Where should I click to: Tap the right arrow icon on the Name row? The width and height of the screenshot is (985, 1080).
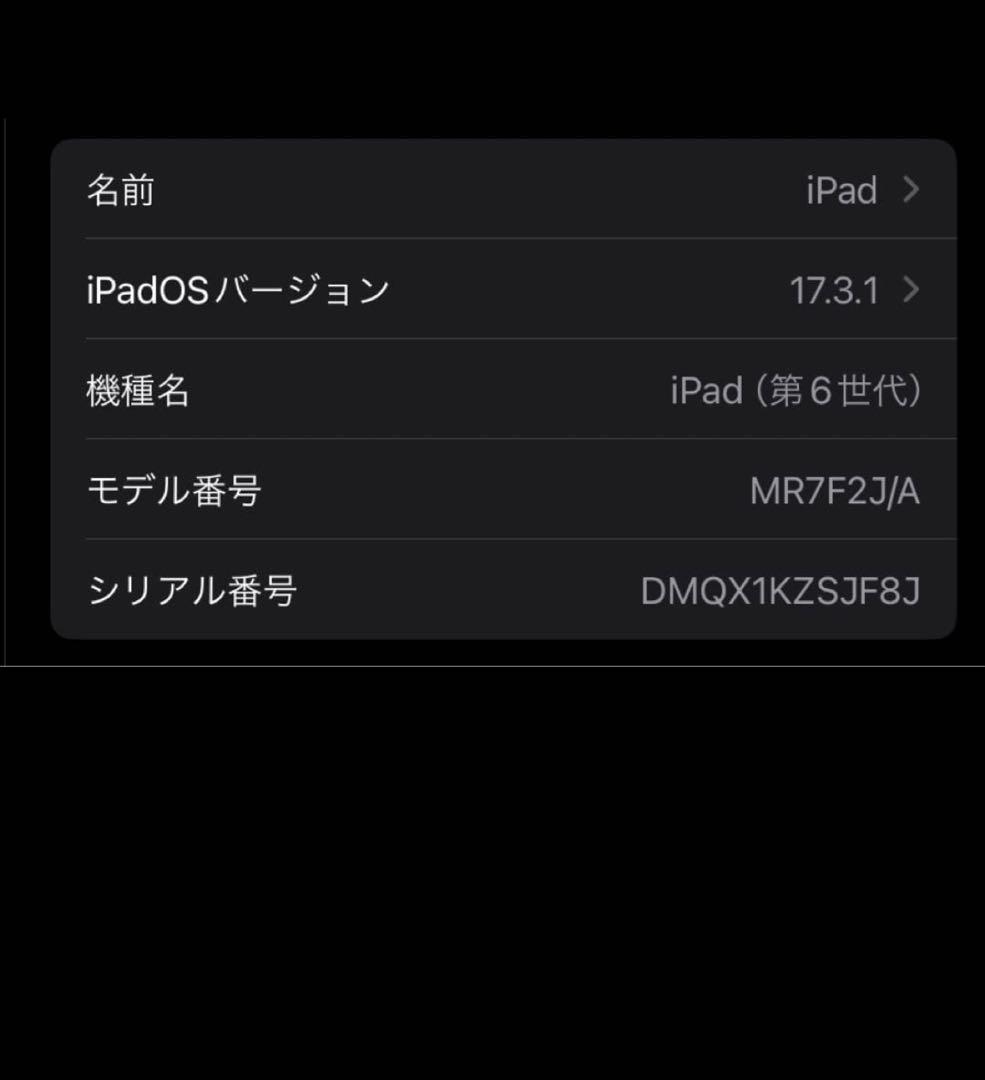(x=911, y=190)
